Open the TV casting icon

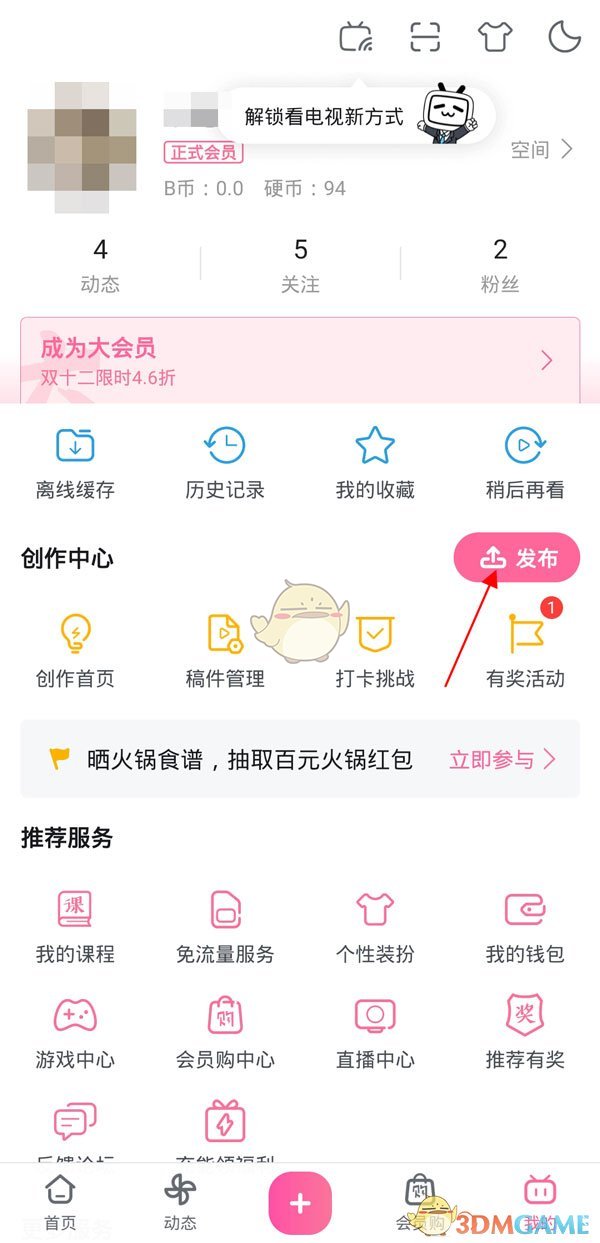[356, 38]
